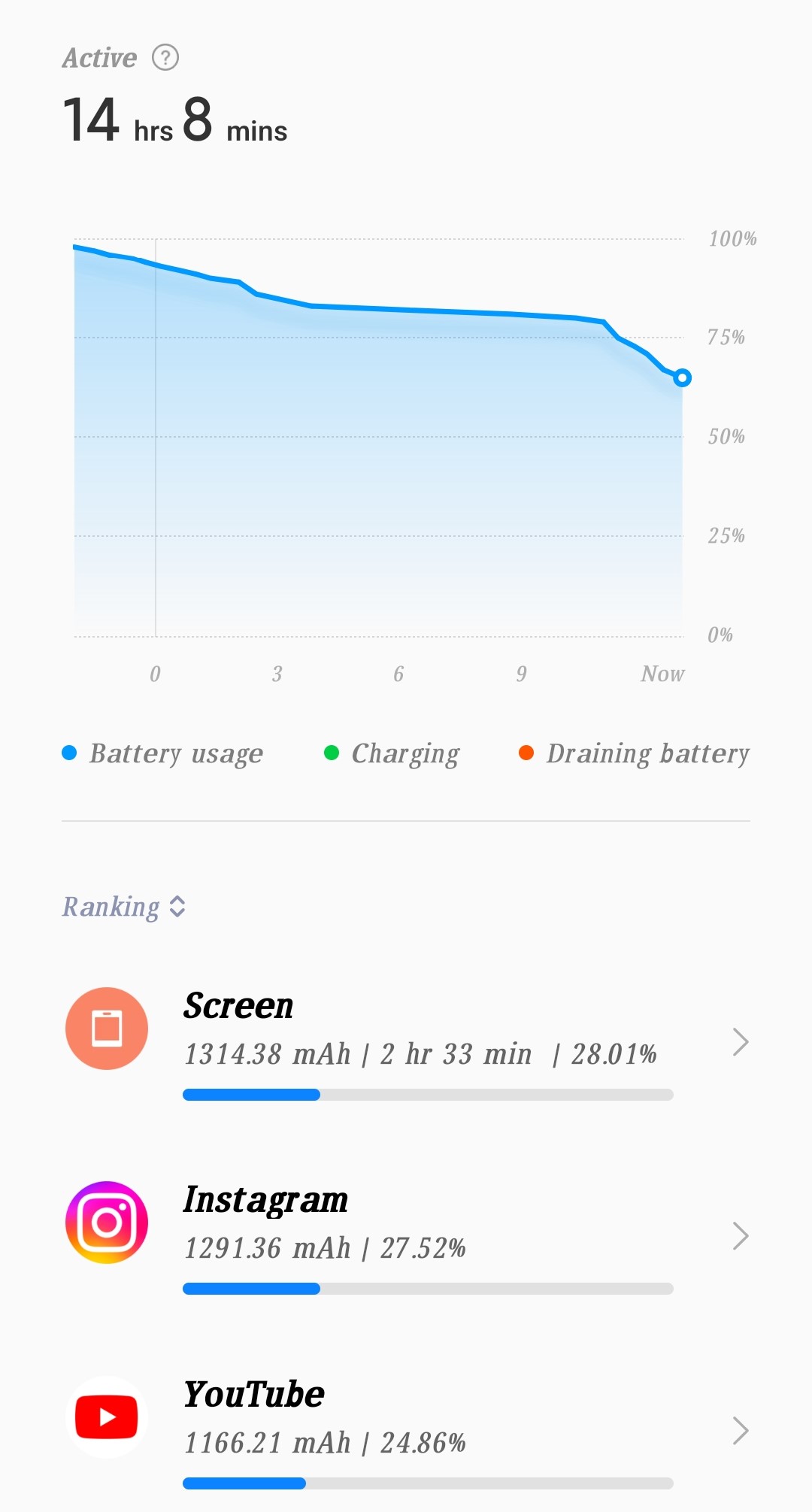This screenshot has width=812, height=1512.
Task: Change the Ranking sort order
Action: tap(124, 907)
